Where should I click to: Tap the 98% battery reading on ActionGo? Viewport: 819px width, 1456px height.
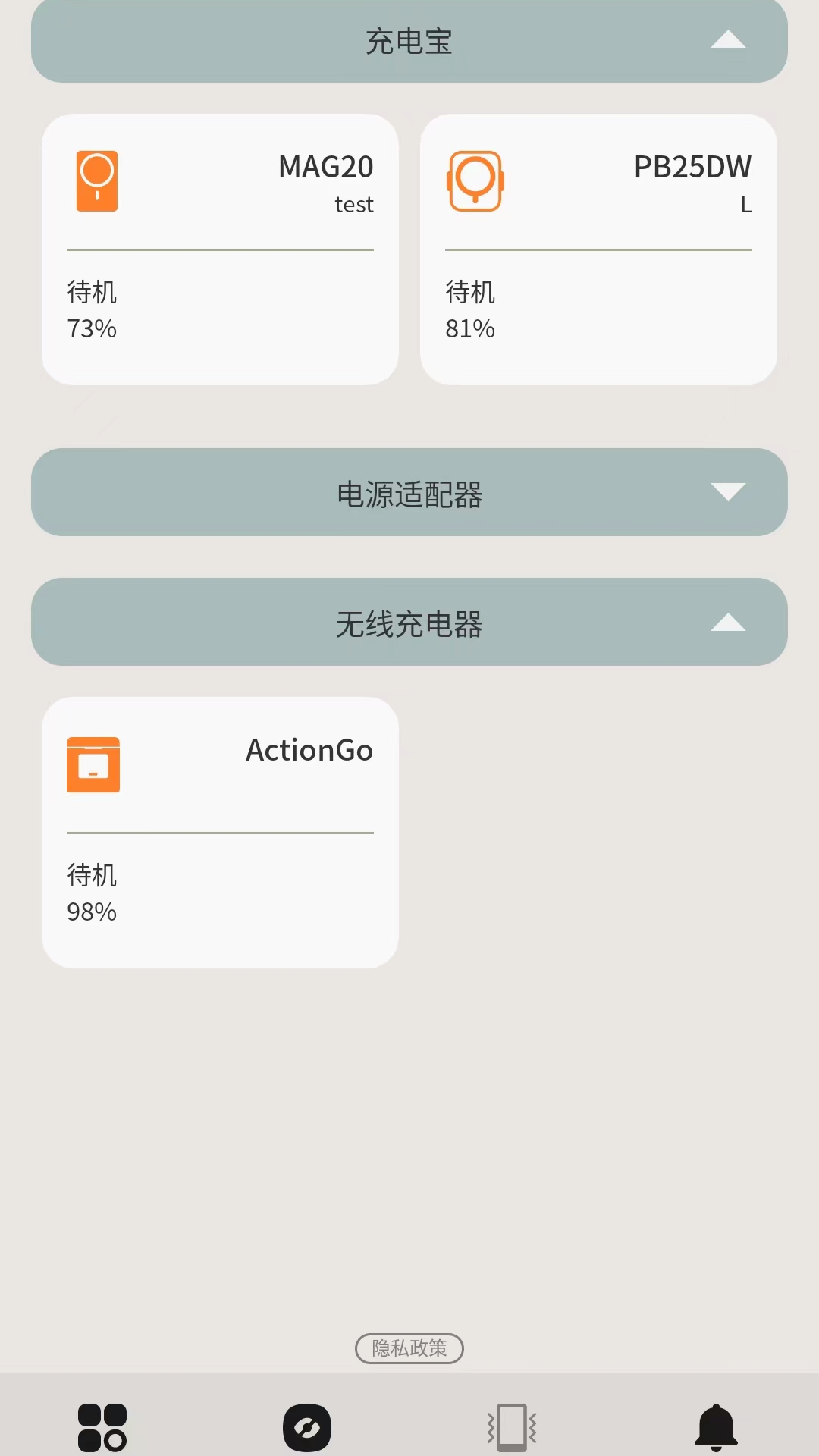(92, 912)
